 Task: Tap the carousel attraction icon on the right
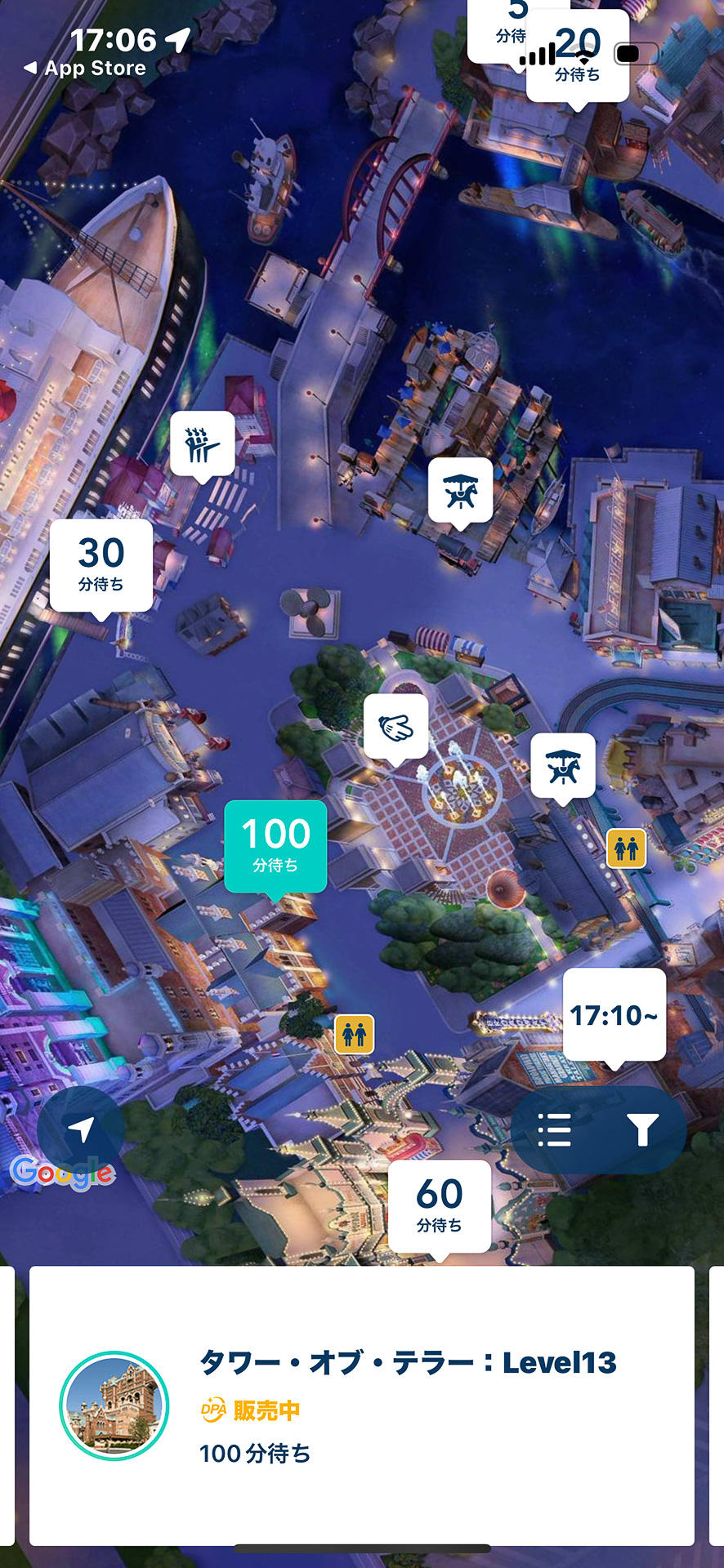coord(565,765)
